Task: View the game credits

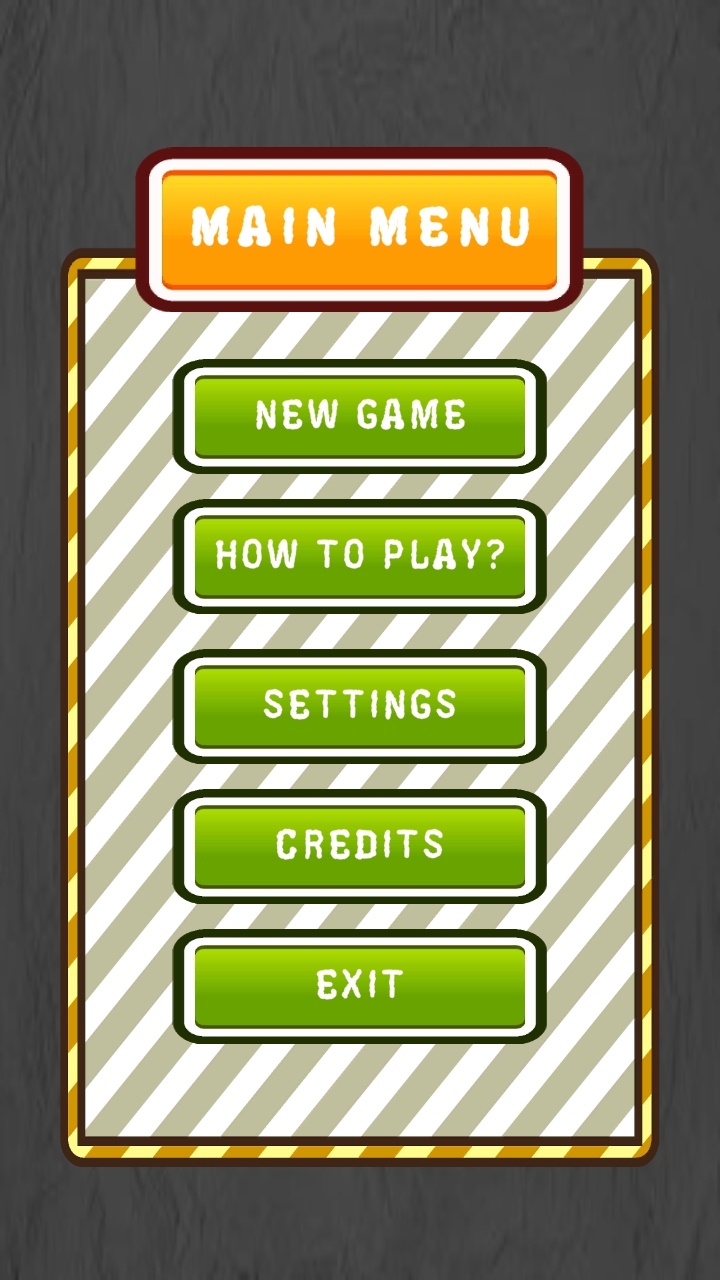Action: [x=360, y=846]
